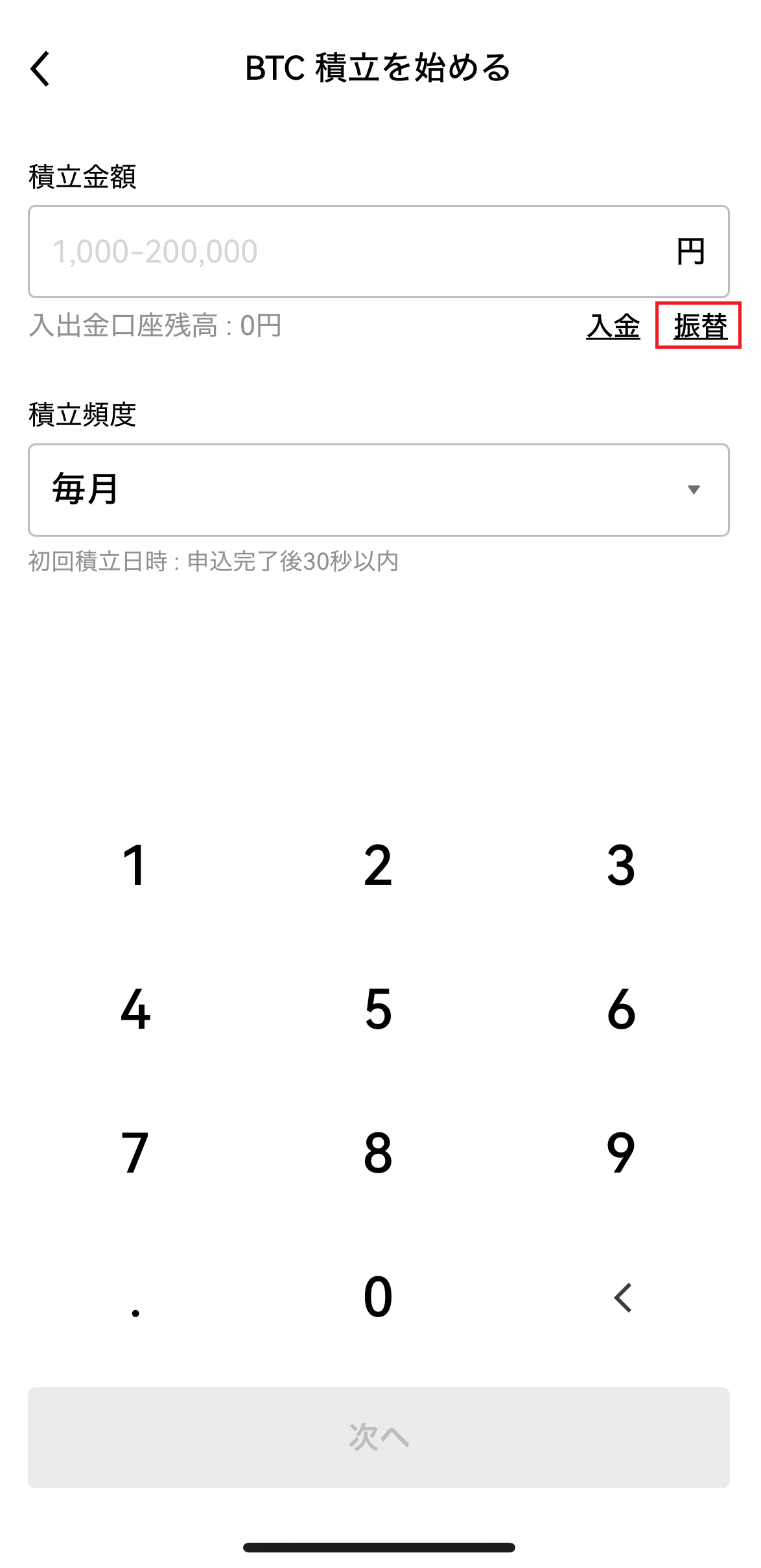
Task: Tap the 次へ next button
Action: coord(379,1438)
